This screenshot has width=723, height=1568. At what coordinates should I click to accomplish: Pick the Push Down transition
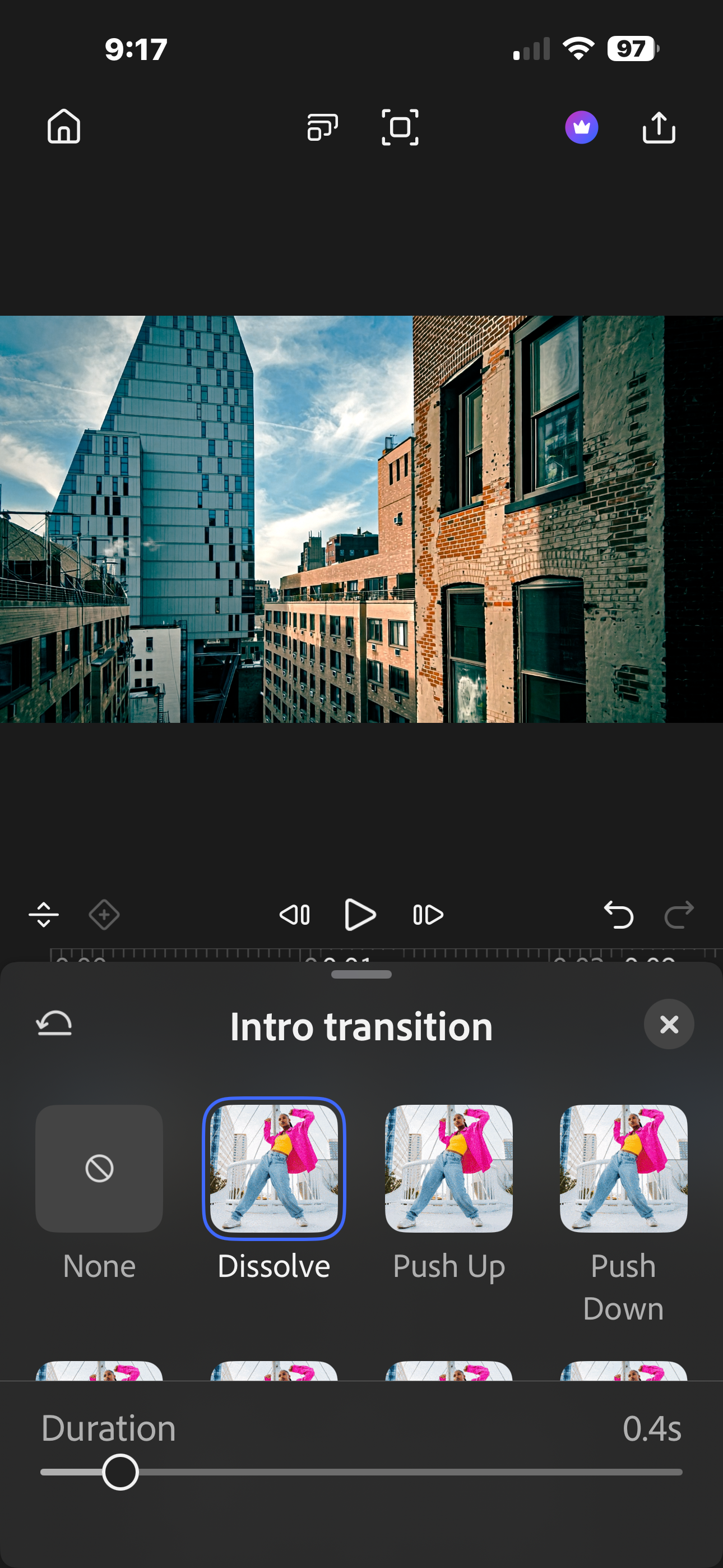pyautogui.click(x=623, y=1169)
